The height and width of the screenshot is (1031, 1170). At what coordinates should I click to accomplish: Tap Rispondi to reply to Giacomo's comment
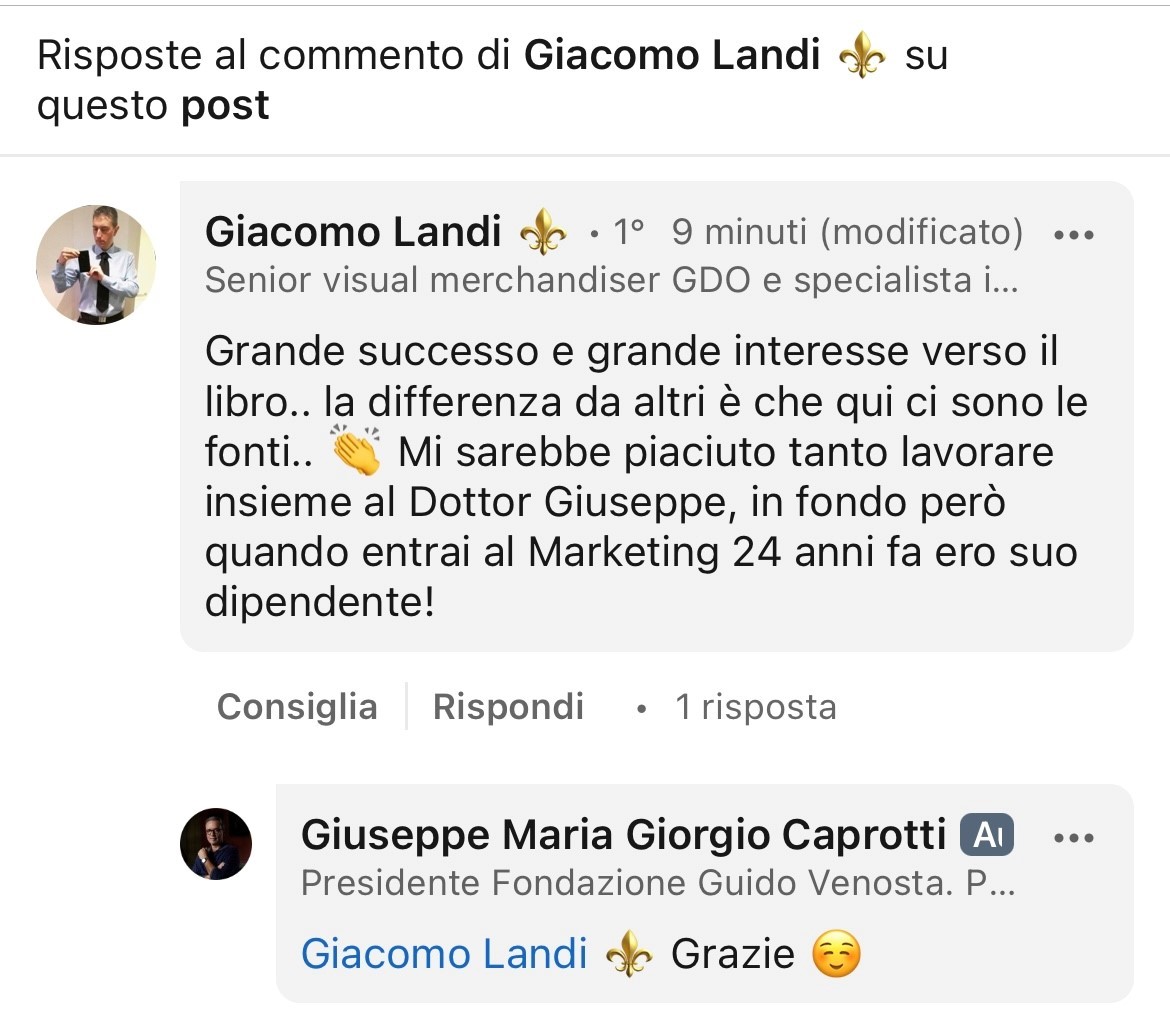coord(508,707)
